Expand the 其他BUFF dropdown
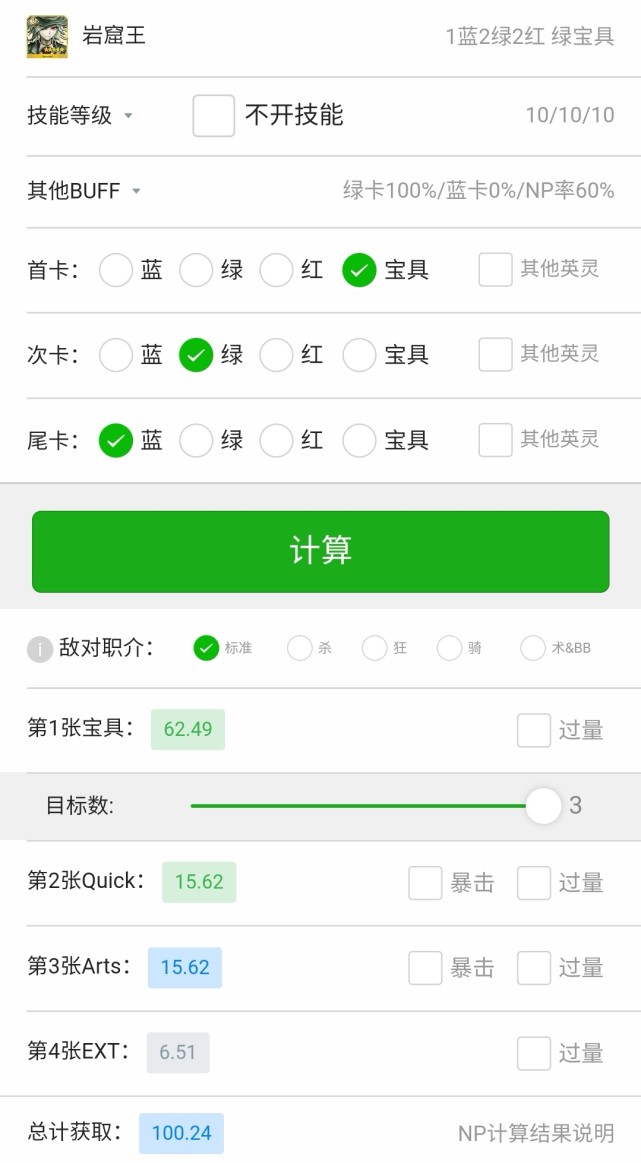The height and width of the screenshot is (1163, 641). (84, 191)
